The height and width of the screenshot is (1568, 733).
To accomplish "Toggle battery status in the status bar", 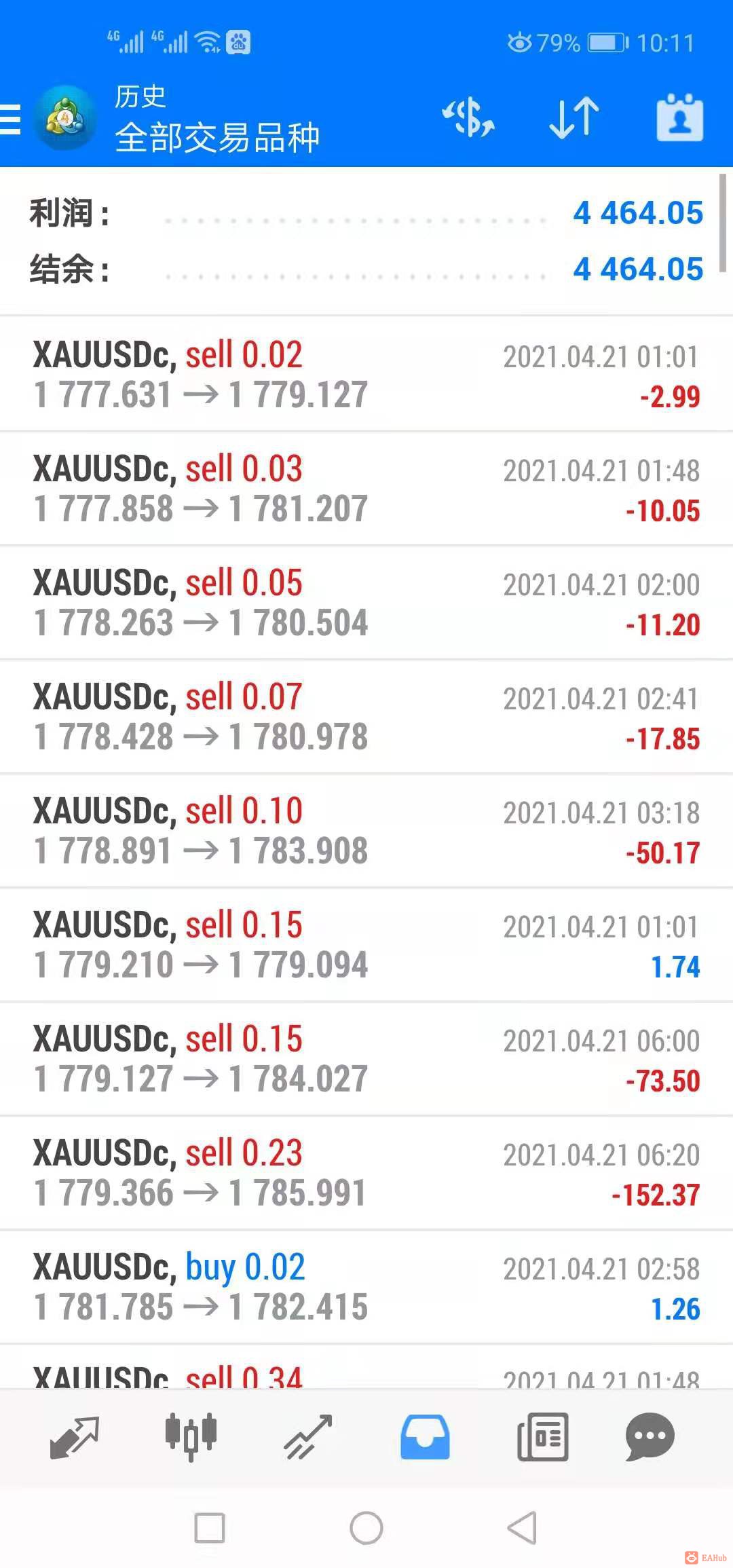I will [603, 42].
